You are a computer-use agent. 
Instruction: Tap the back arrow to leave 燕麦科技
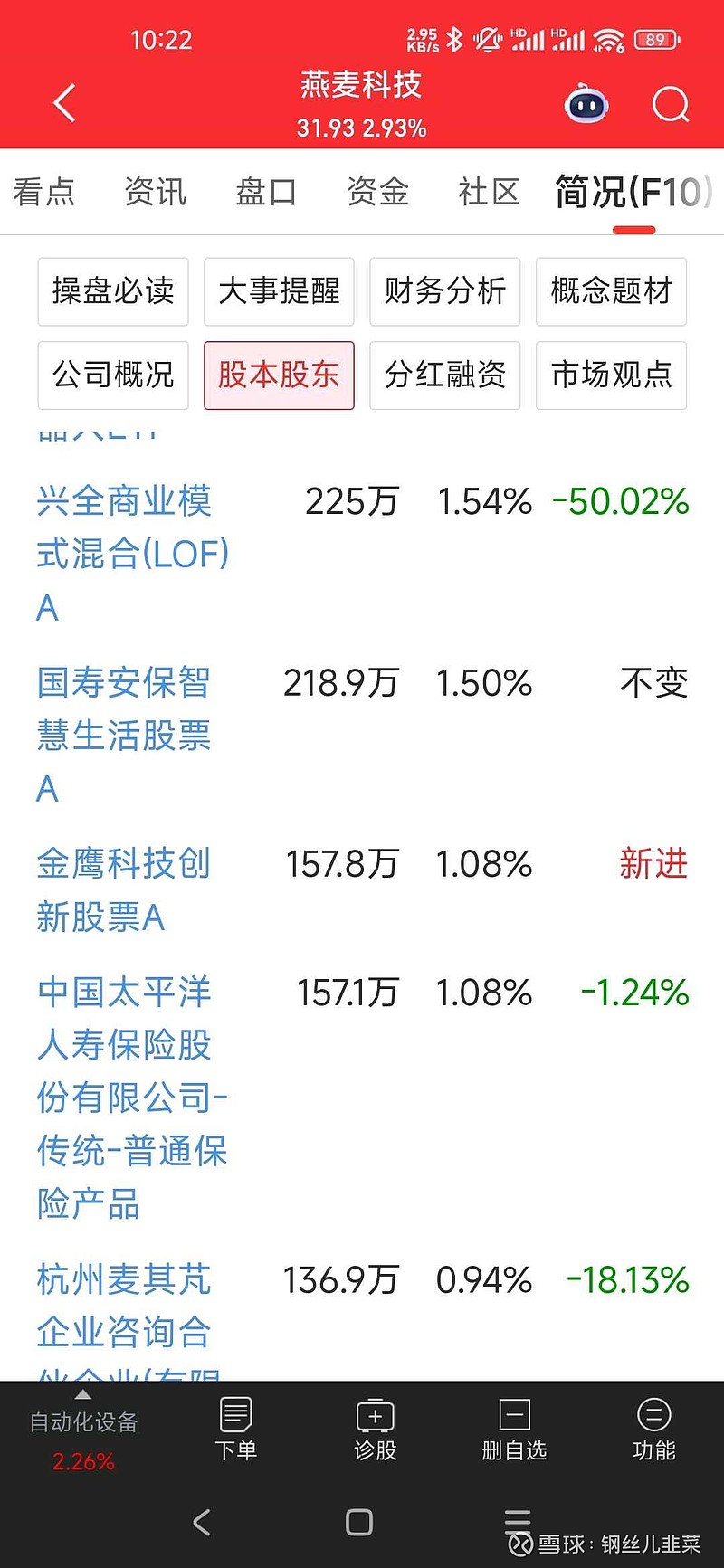[63, 103]
